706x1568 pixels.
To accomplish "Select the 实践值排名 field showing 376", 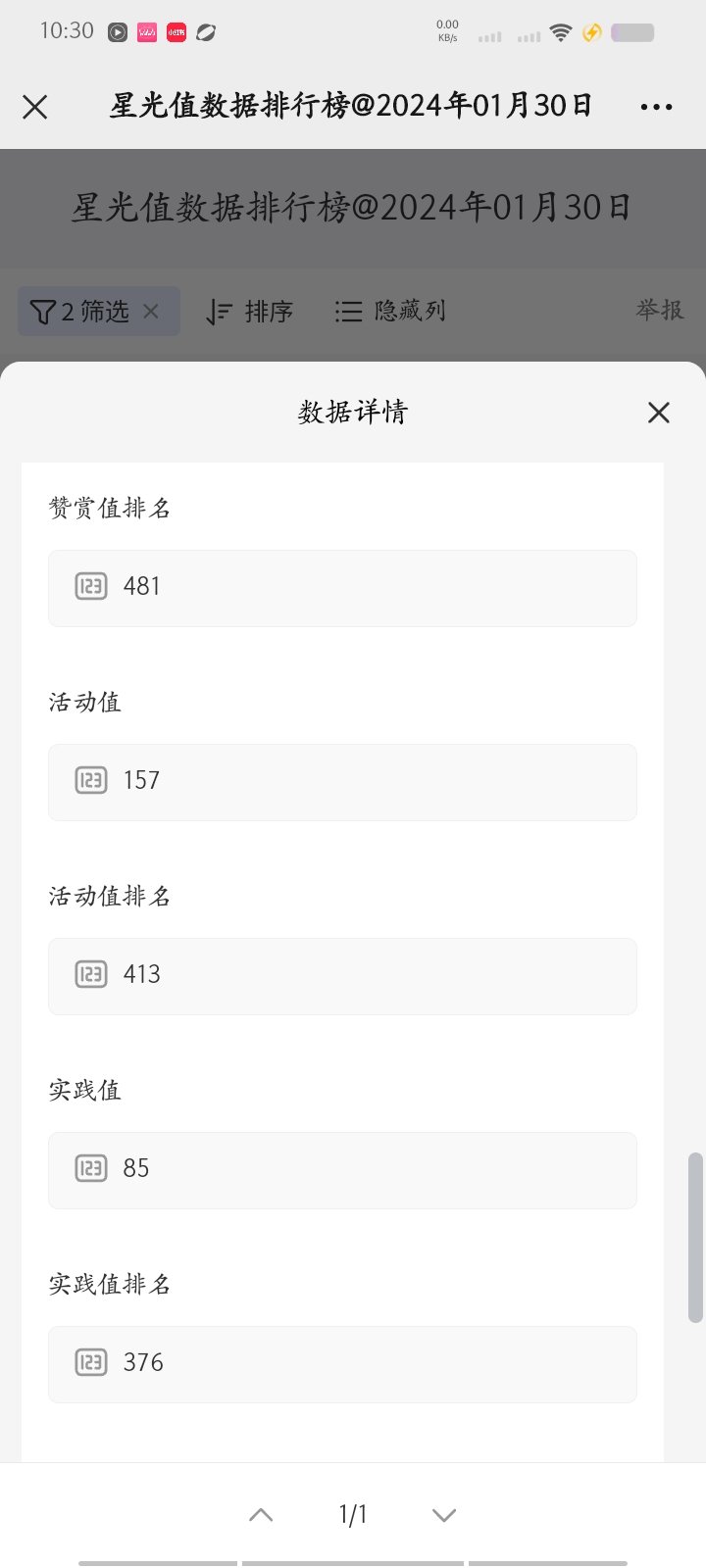I will tap(342, 1364).
